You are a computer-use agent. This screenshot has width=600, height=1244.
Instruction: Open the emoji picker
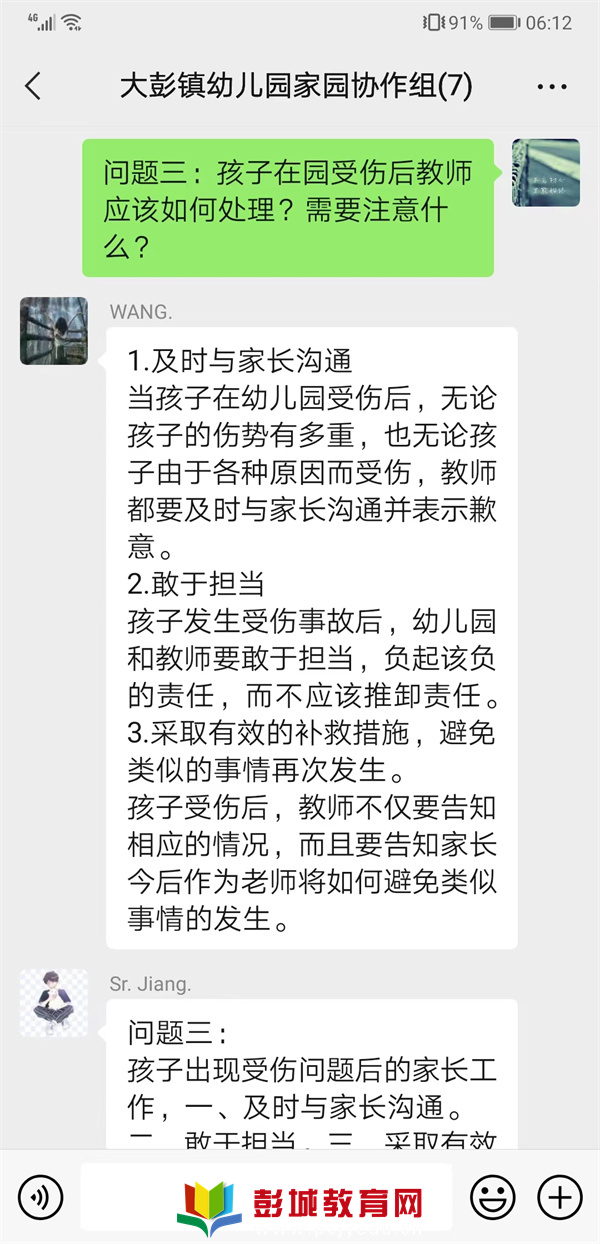[492, 1196]
